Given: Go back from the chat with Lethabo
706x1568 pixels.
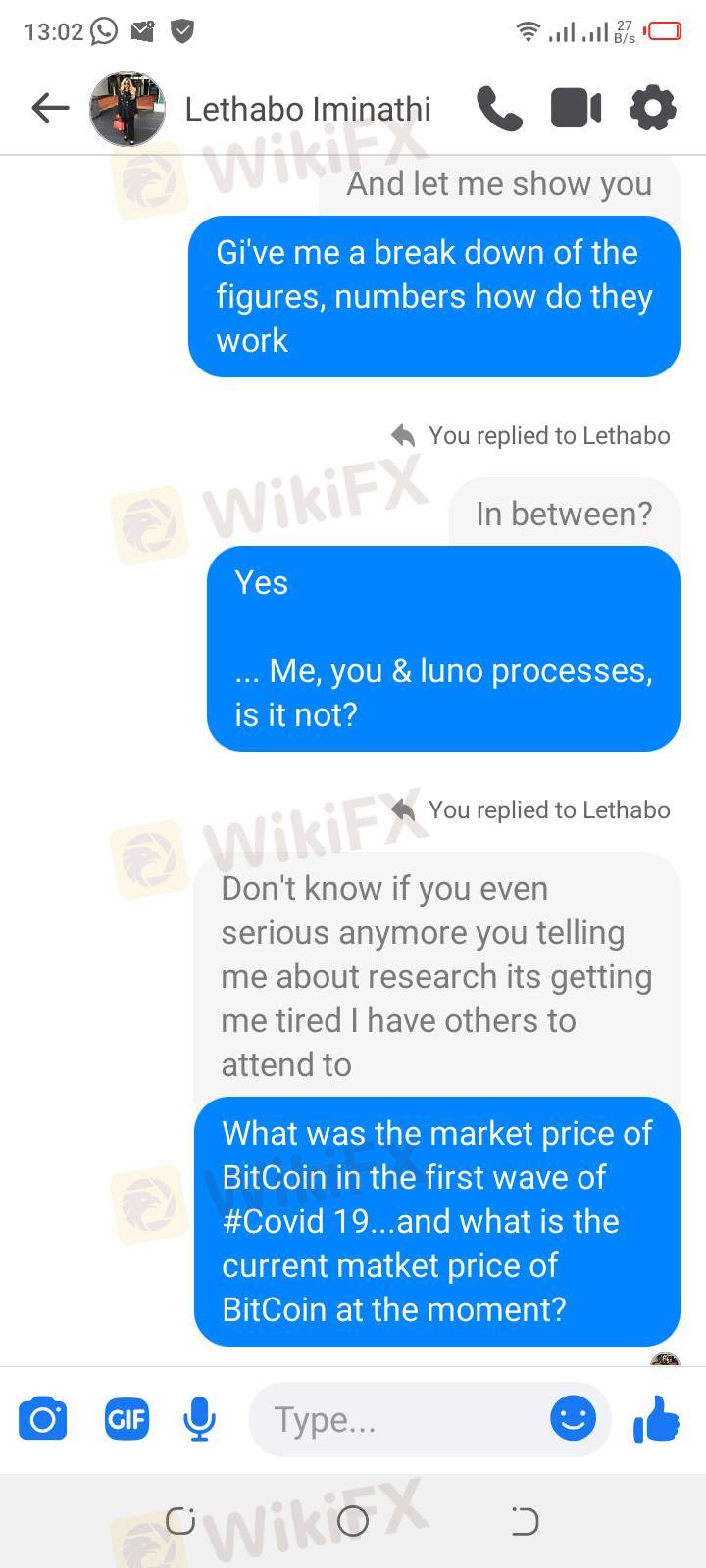Looking at the screenshot, I should point(50,108).
